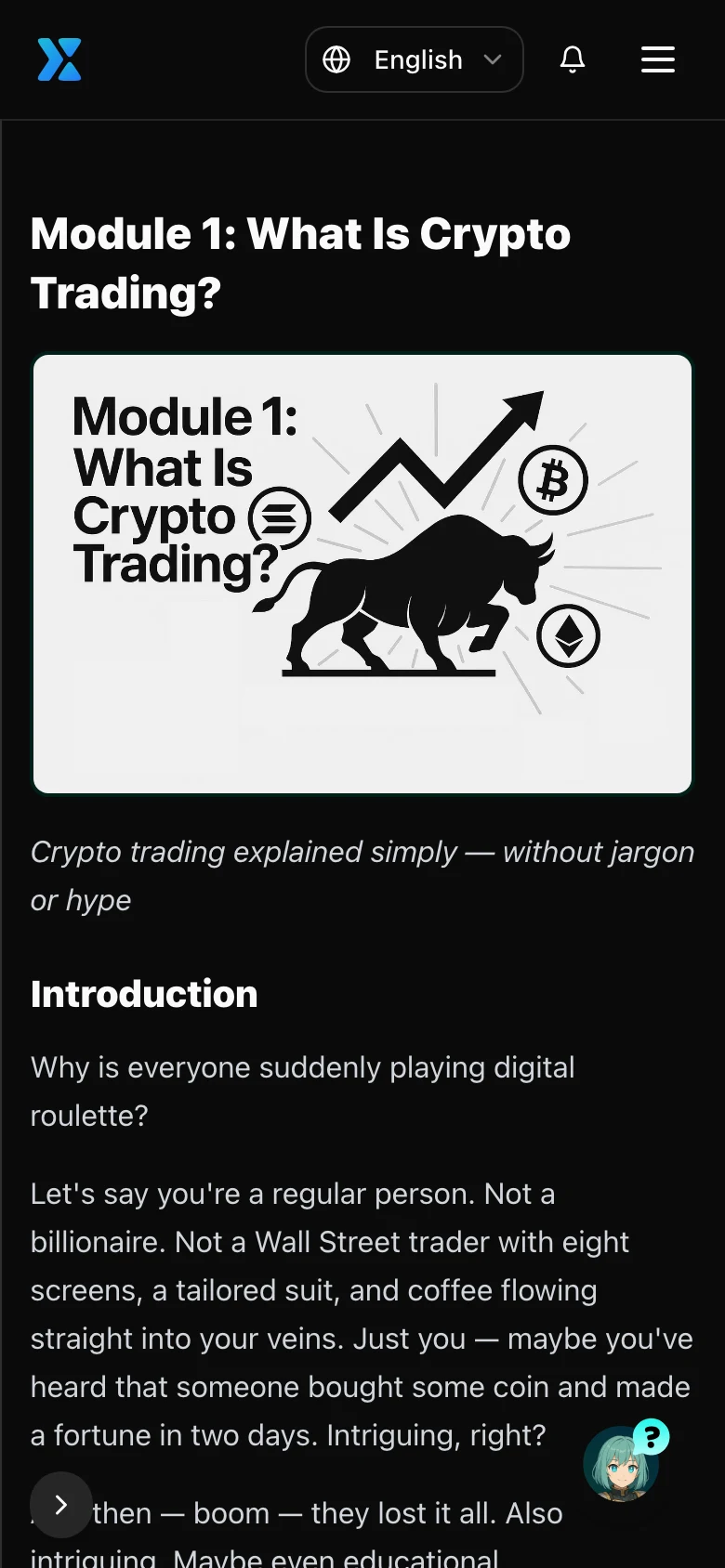
Task: Open the help assistant avatar
Action: click(x=625, y=1461)
